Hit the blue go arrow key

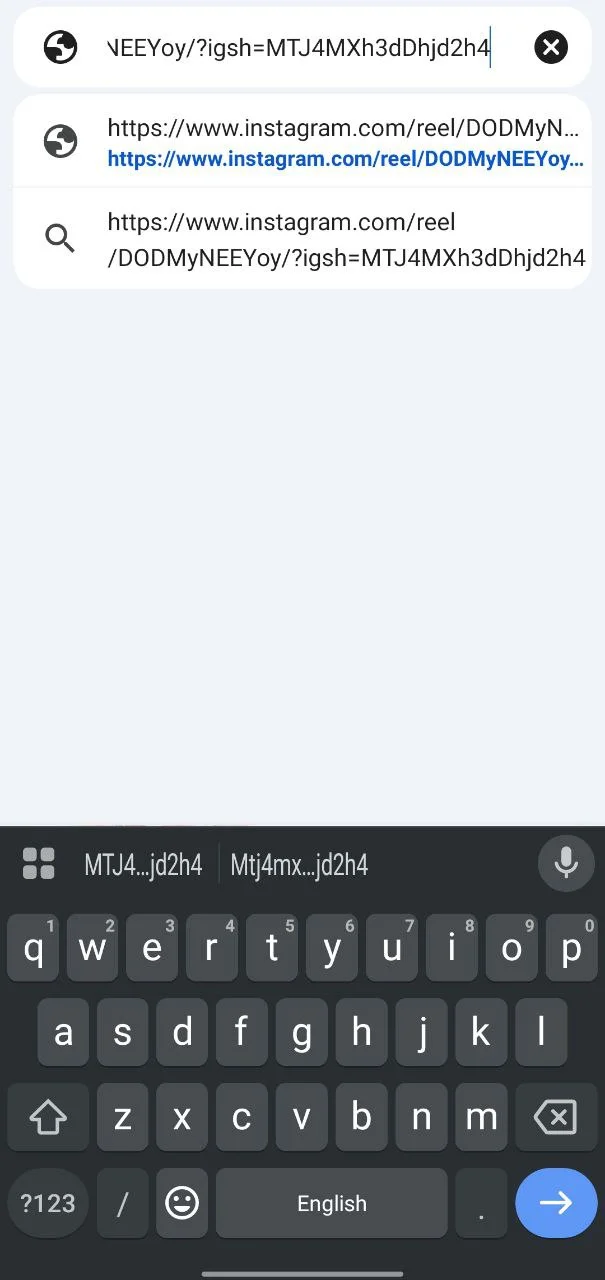556,1203
